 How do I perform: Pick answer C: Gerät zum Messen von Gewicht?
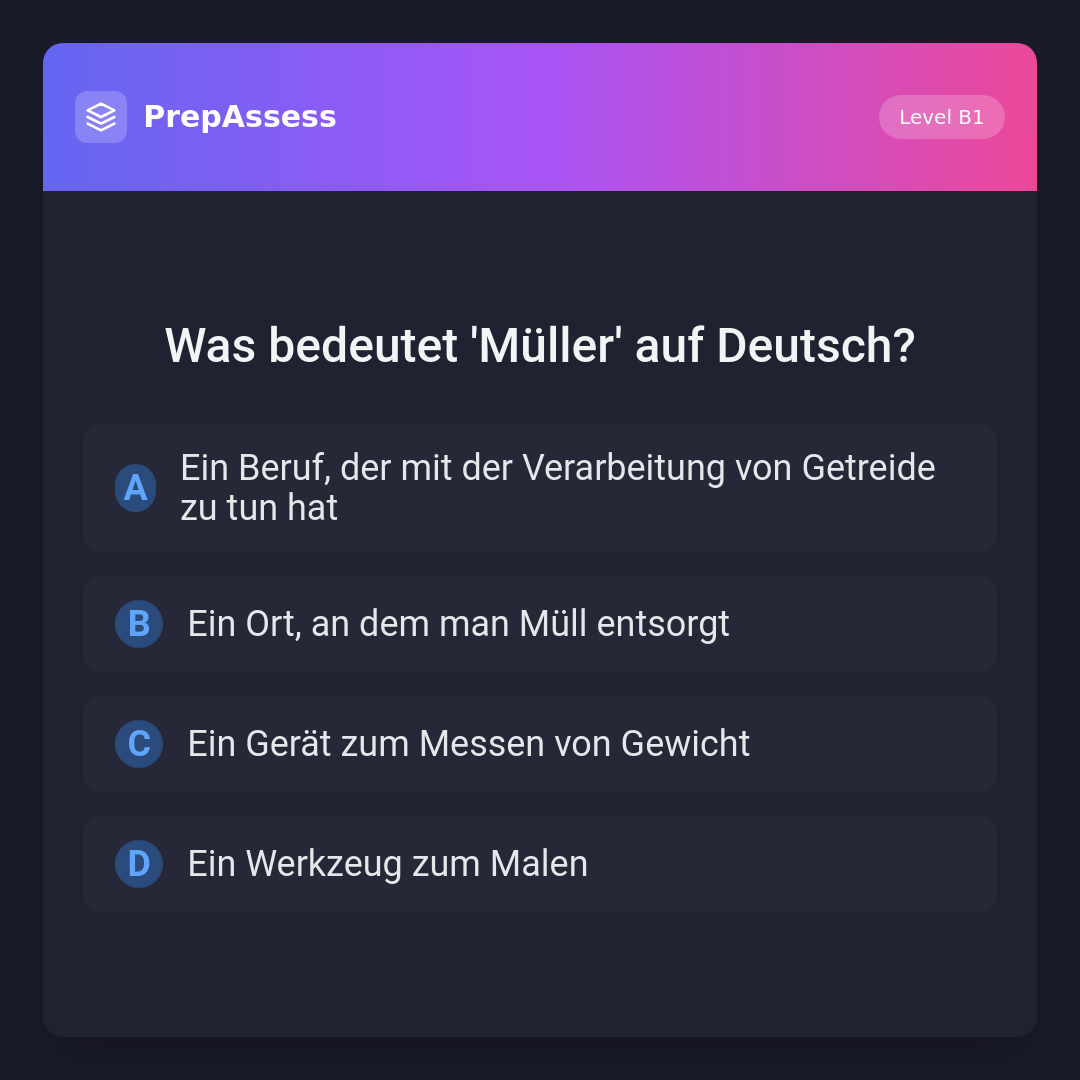(x=540, y=744)
